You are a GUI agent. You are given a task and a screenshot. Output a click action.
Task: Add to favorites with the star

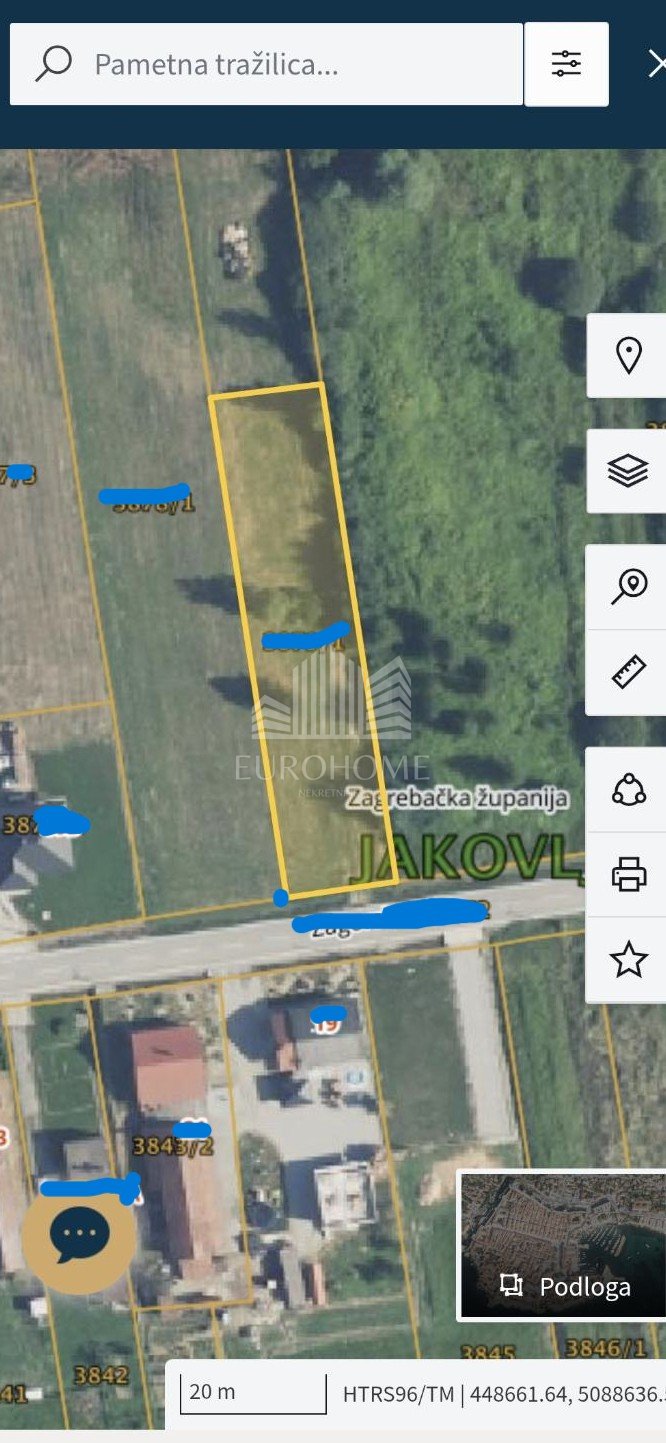pos(627,960)
